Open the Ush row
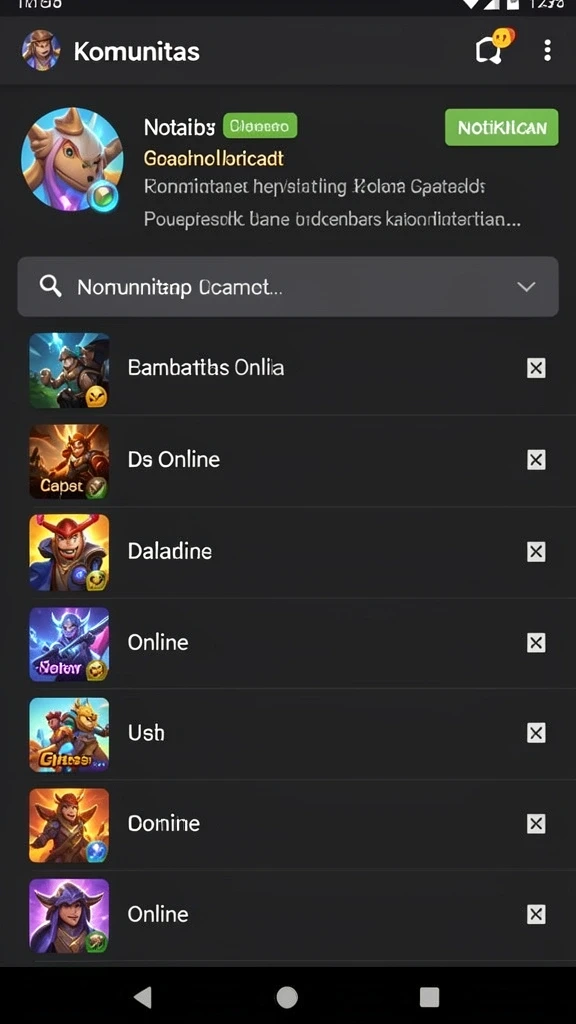The width and height of the screenshot is (576, 1024). tap(288, 734)
